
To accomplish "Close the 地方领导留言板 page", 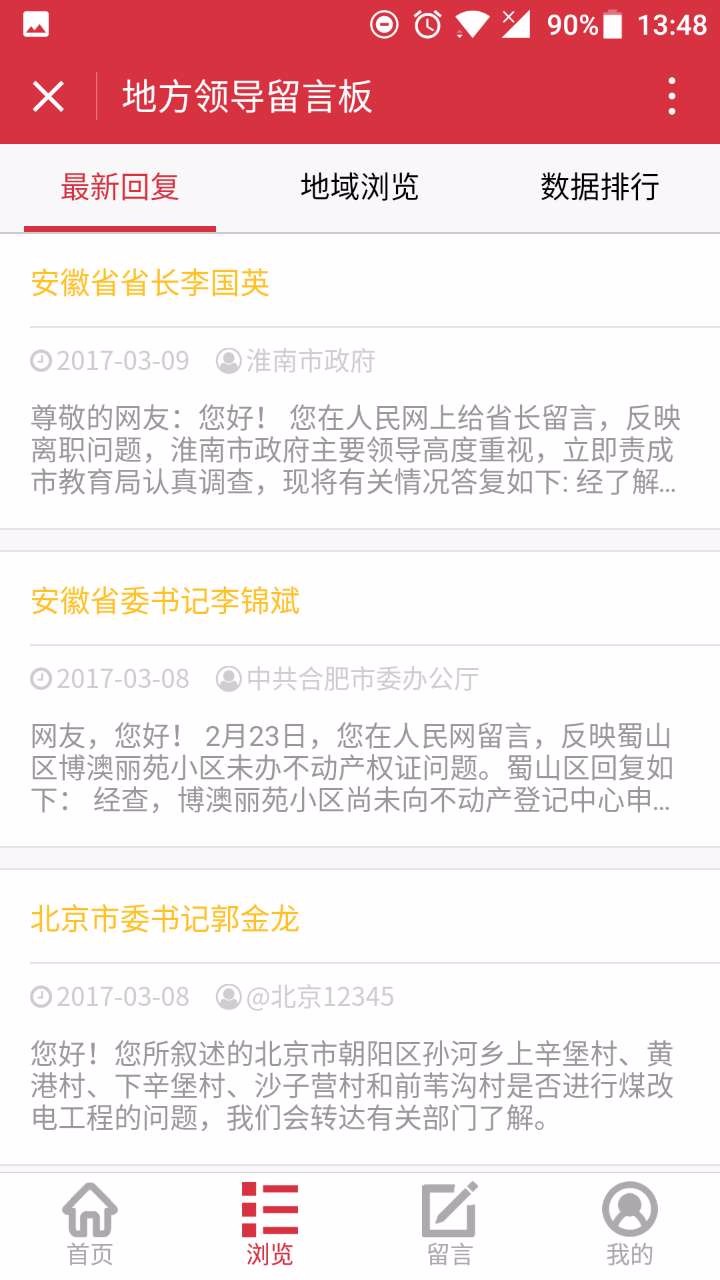I will [48, 97].
